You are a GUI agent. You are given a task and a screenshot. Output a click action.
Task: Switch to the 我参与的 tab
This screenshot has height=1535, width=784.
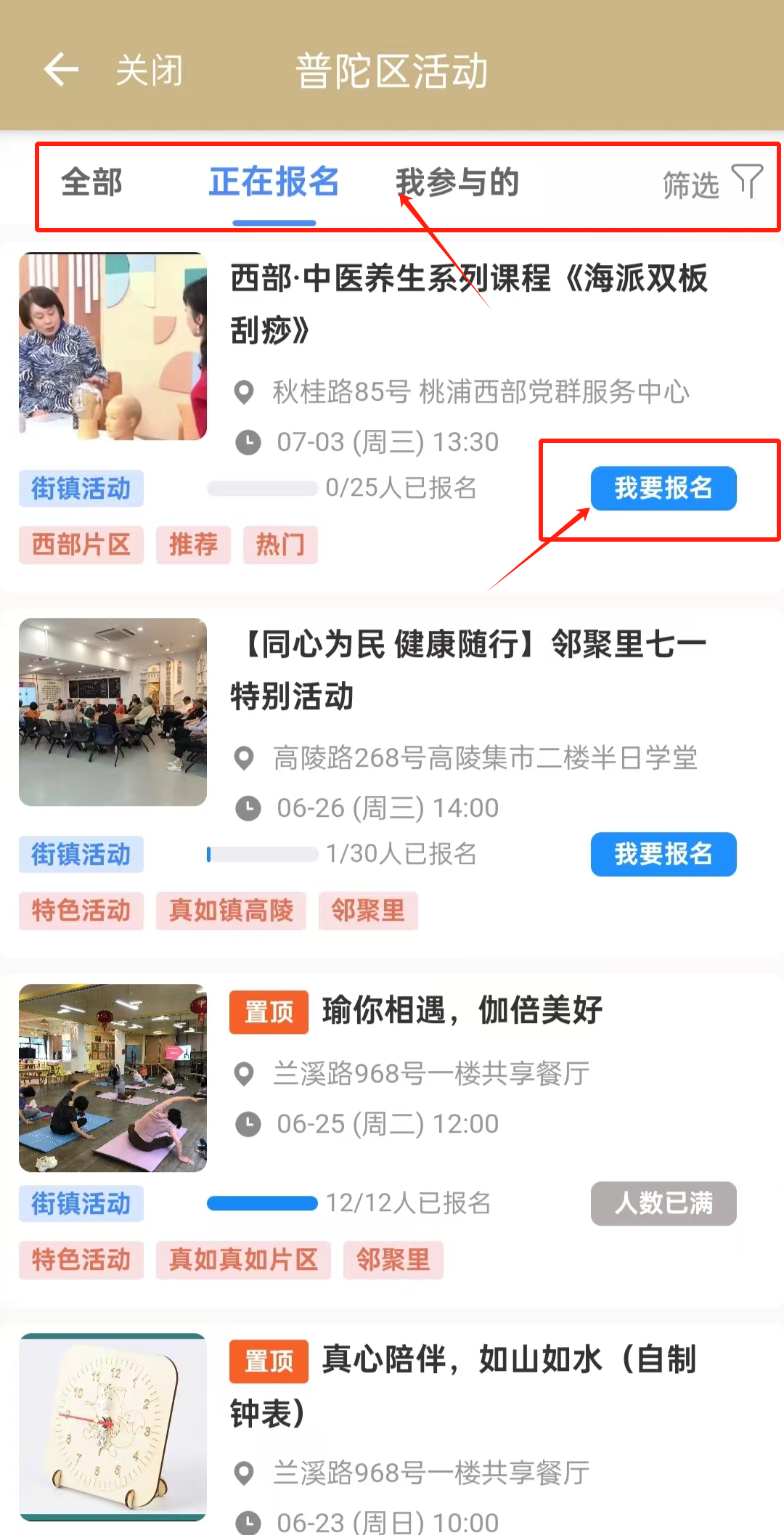coord(457,182)
